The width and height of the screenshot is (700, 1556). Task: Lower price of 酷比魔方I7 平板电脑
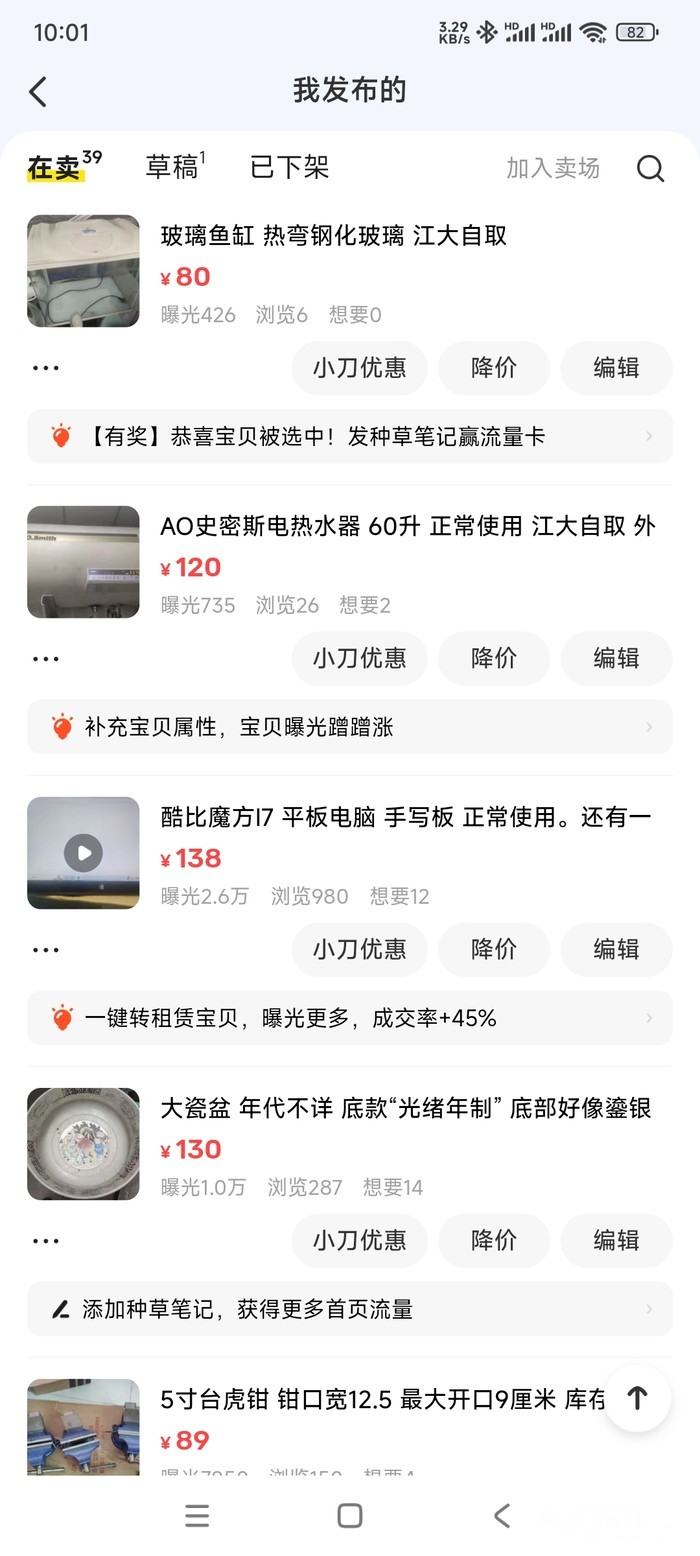[x=494, y=950]
